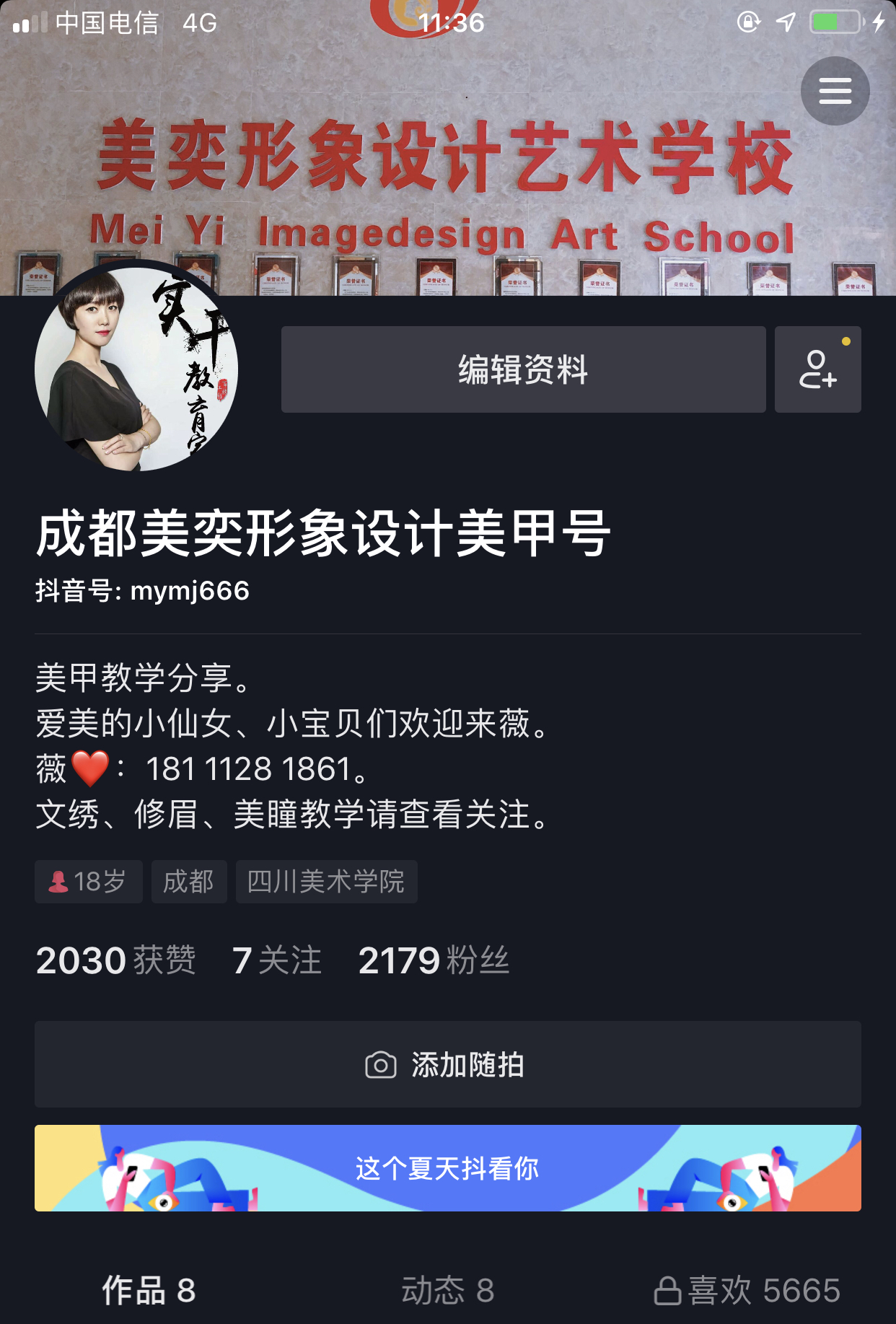The height and width of the screenshot is (1324, 896).
Task: Open the add friends icon button
Action: 817,369
